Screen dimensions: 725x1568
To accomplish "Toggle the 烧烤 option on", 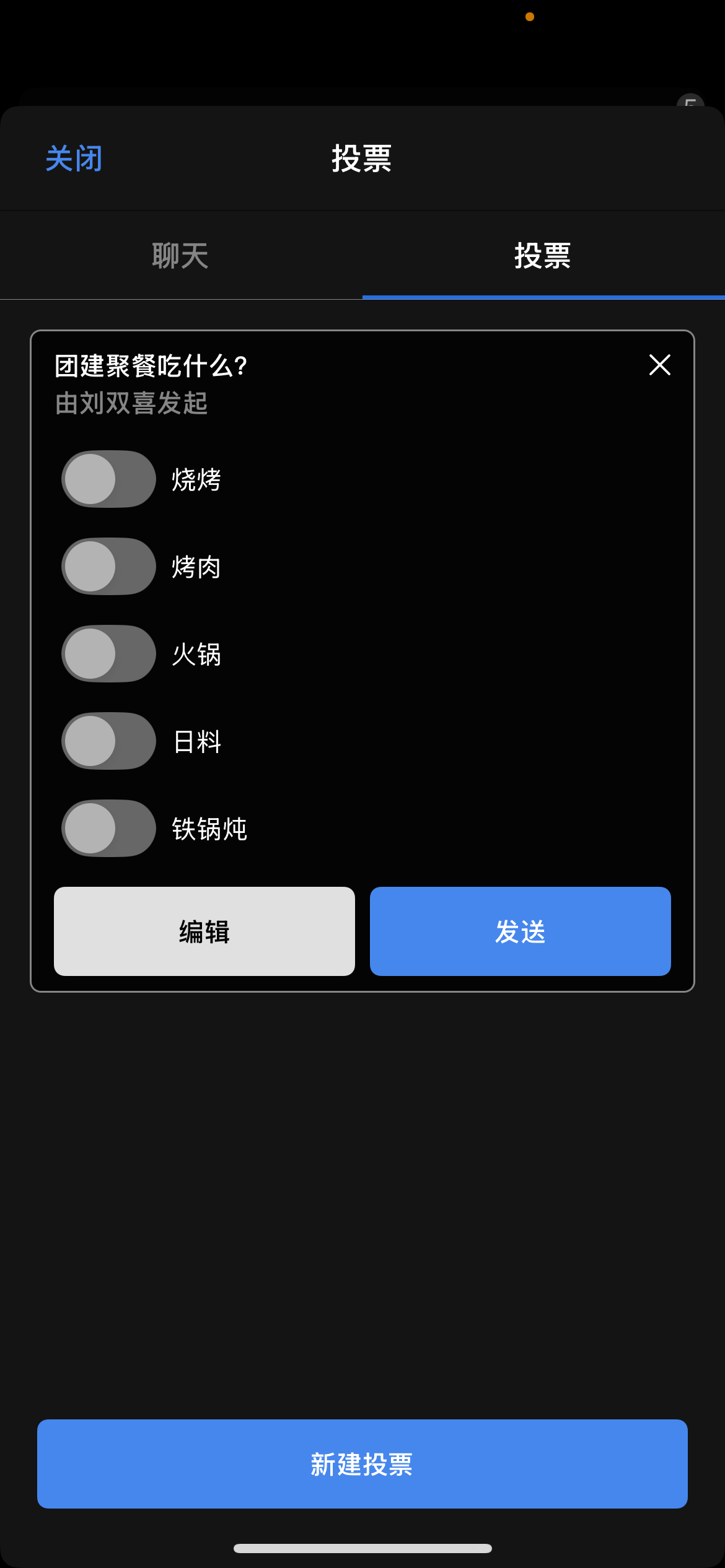I will click(108, 479).
